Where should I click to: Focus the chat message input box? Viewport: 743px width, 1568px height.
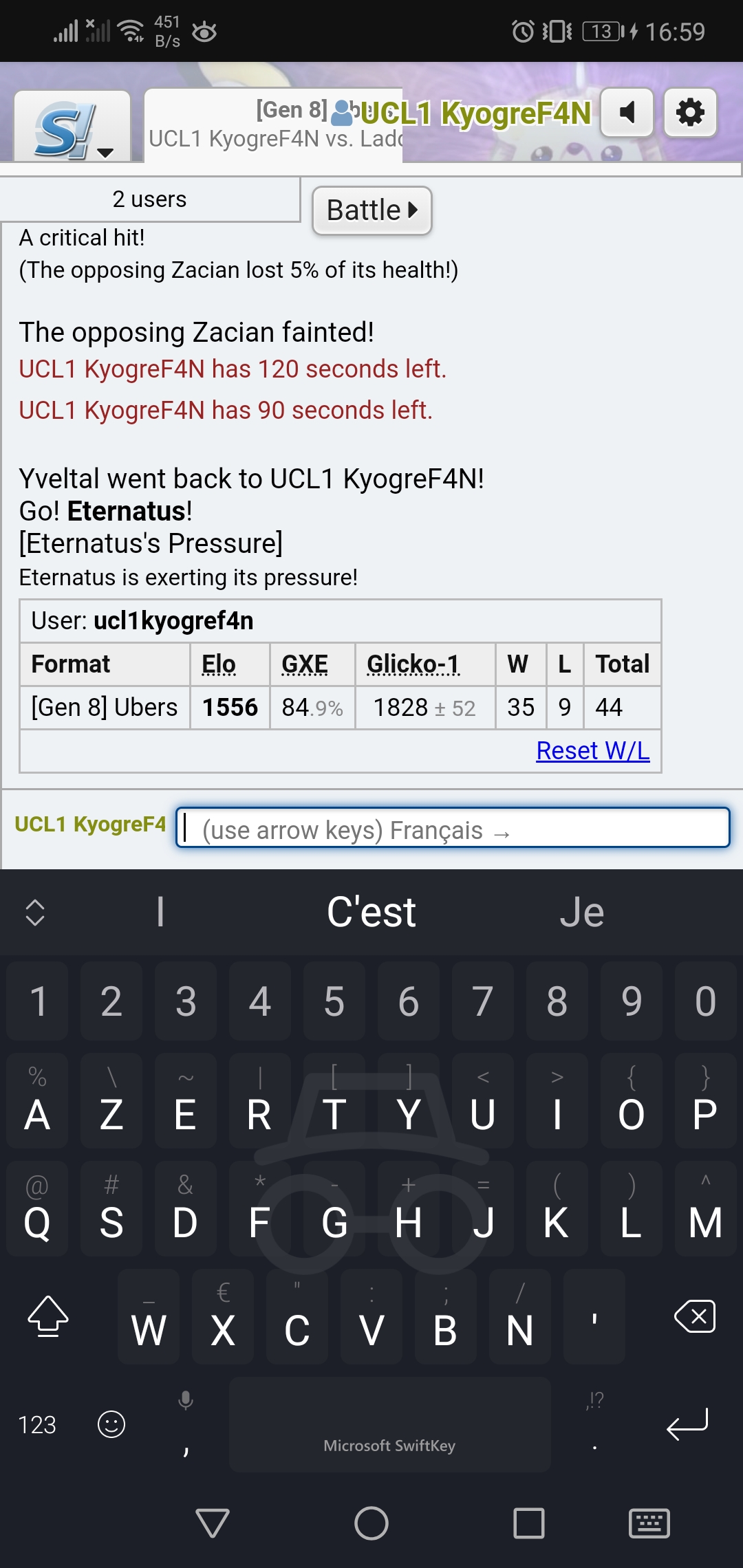point(453,828)
